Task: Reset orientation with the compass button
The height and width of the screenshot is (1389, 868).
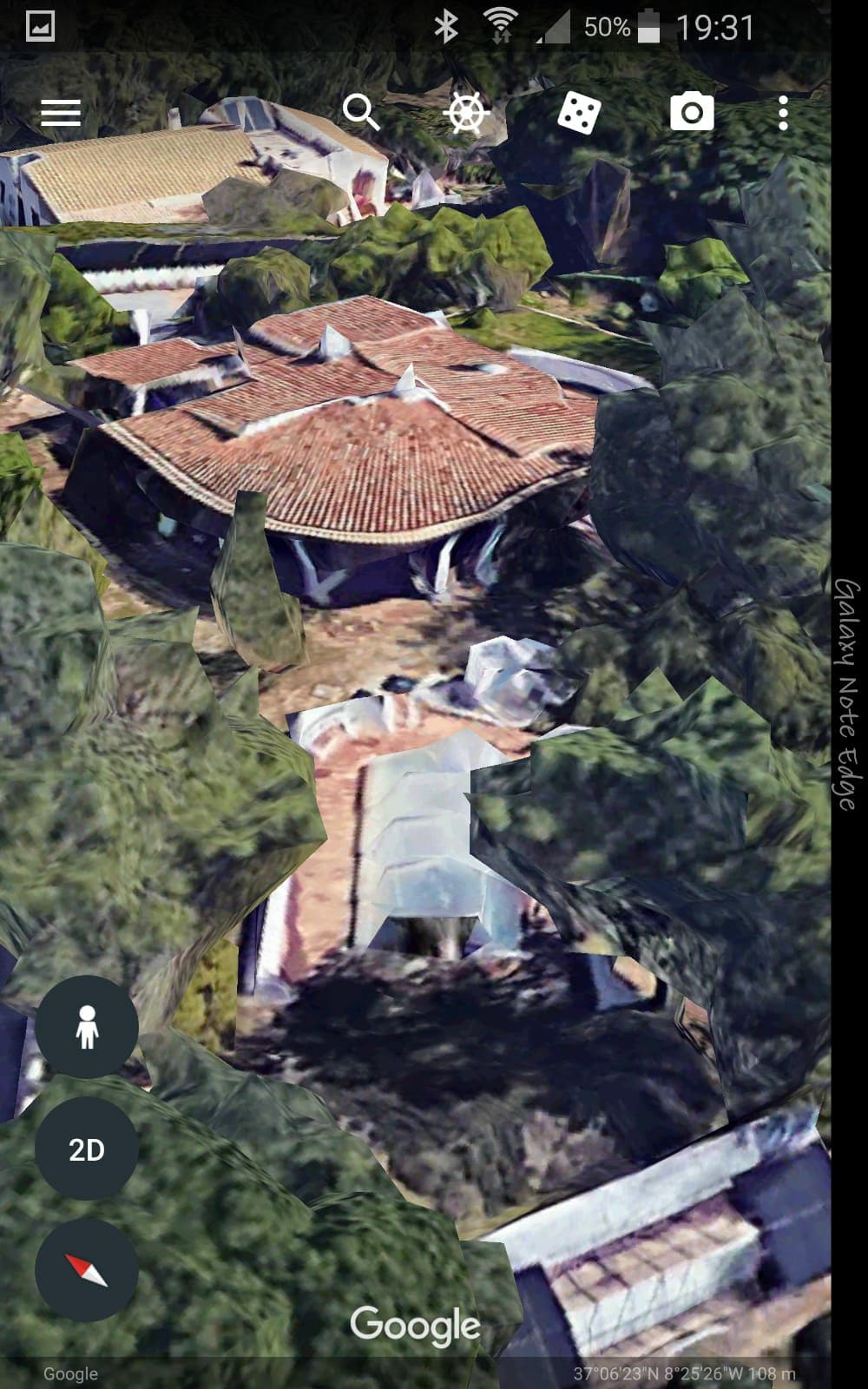Action: click(x=87, y=1270)
